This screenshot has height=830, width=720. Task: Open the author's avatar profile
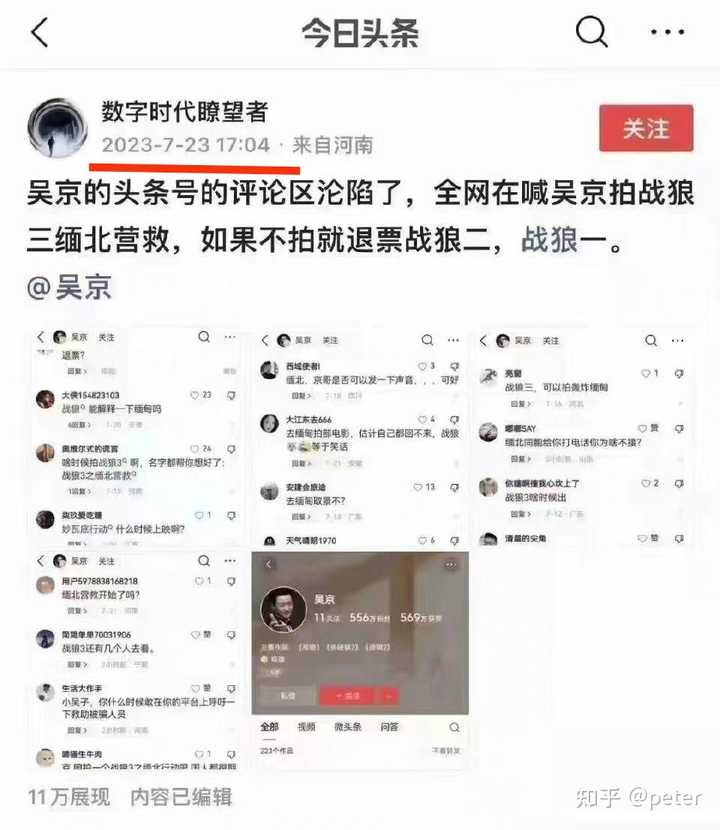point(57,128)
